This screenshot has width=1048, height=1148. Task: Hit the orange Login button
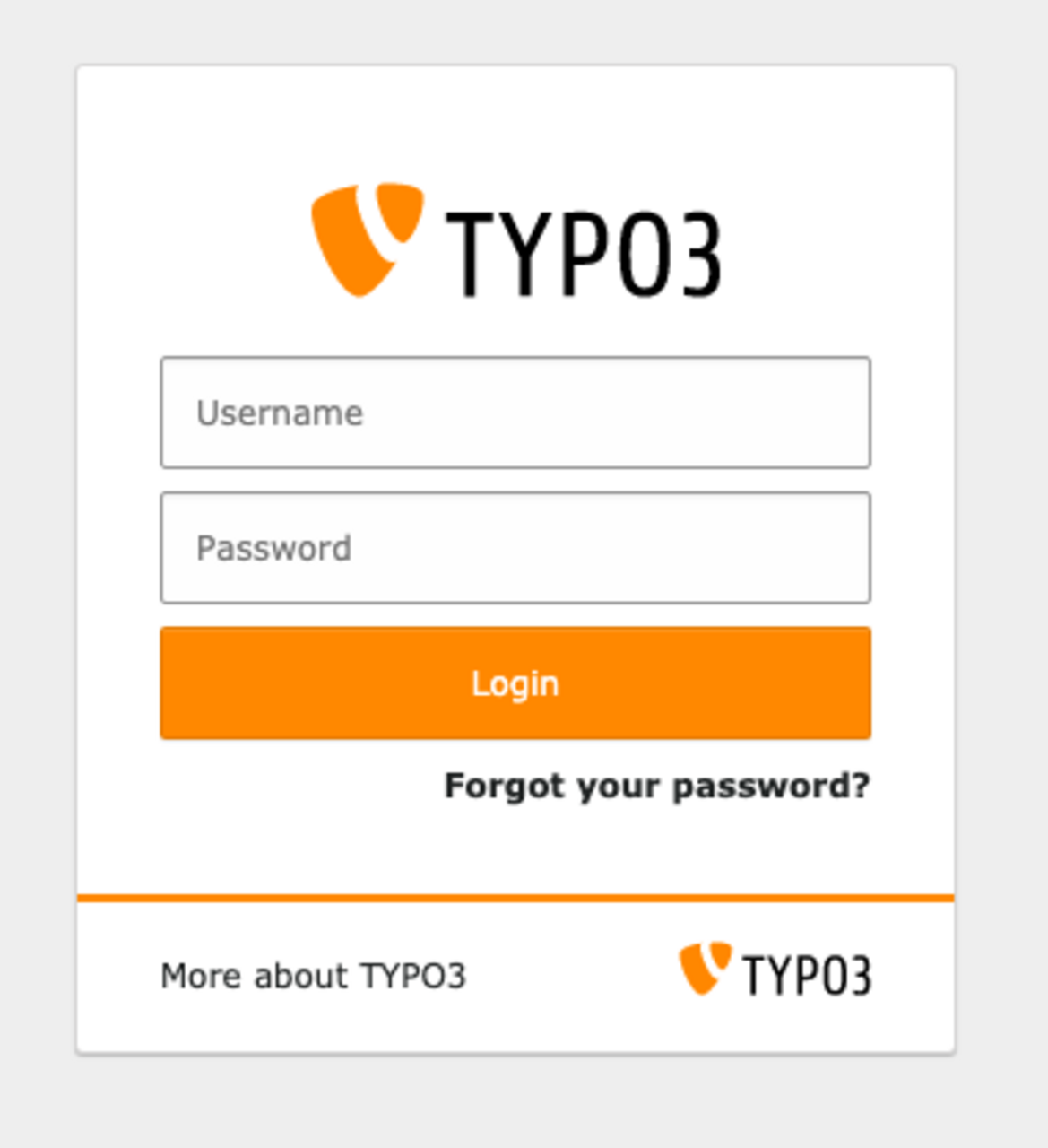515,683
